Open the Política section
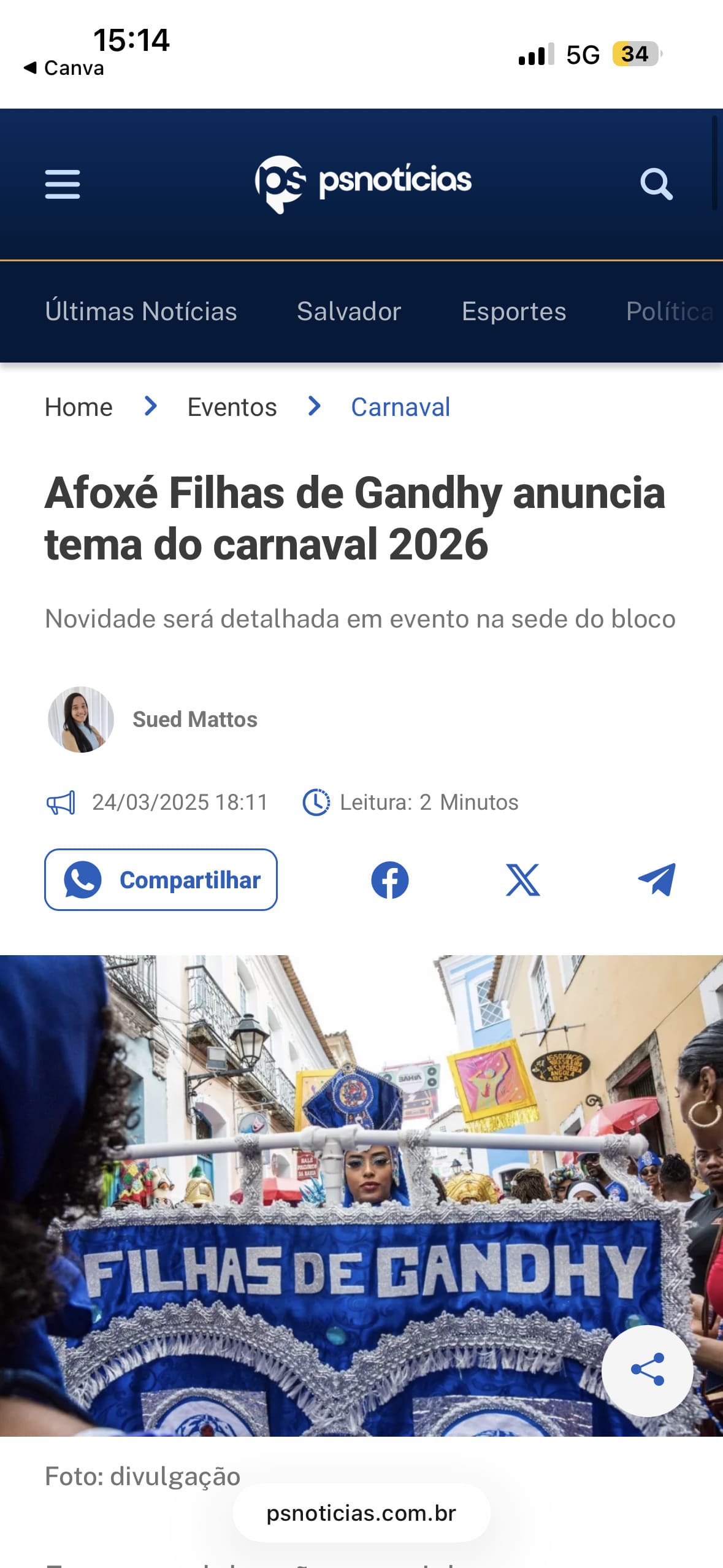Image resolution: width=723 pixels, height=1568 pixels. pos(670,312)
